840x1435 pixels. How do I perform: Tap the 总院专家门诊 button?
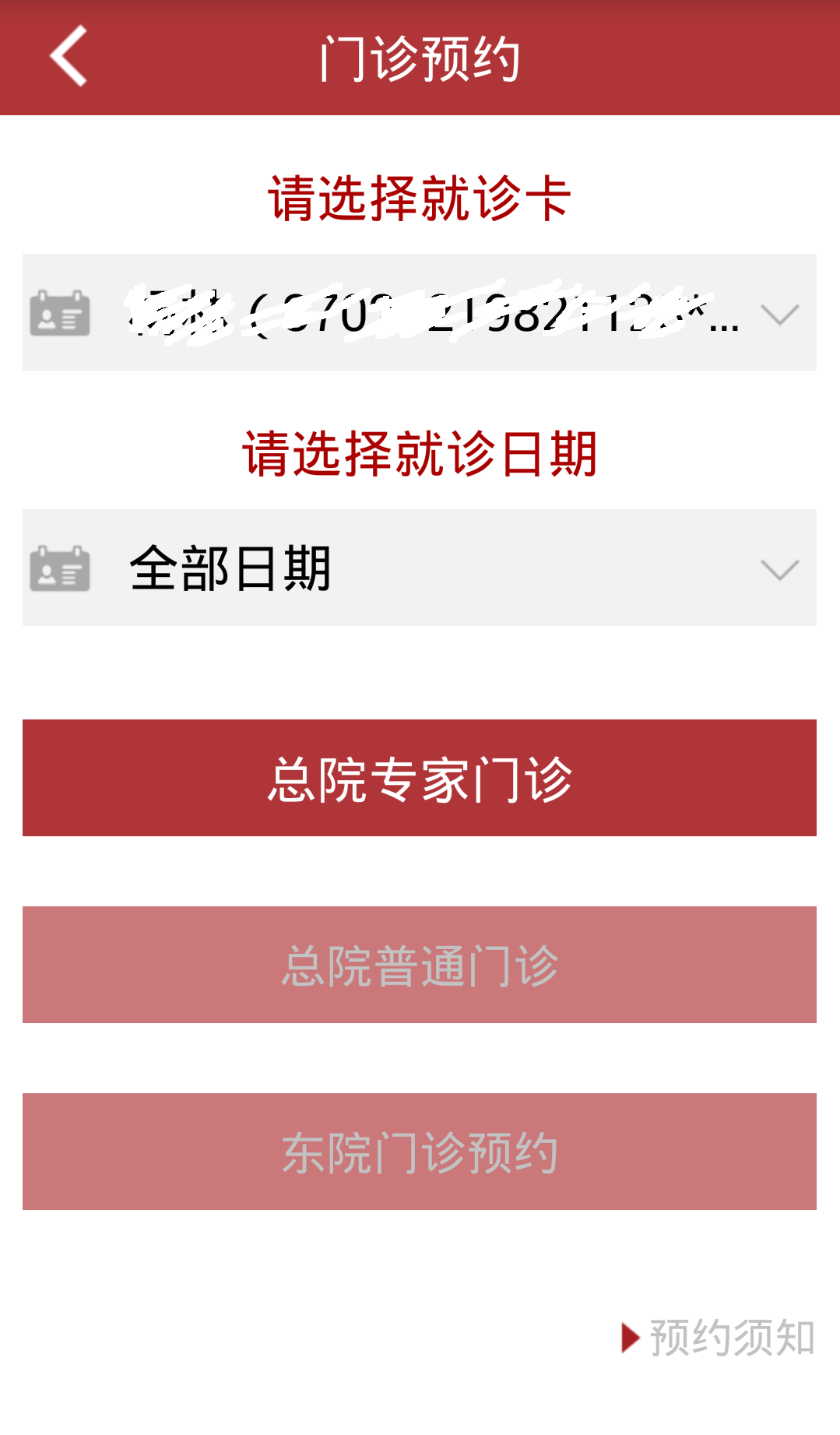(420, 777)
